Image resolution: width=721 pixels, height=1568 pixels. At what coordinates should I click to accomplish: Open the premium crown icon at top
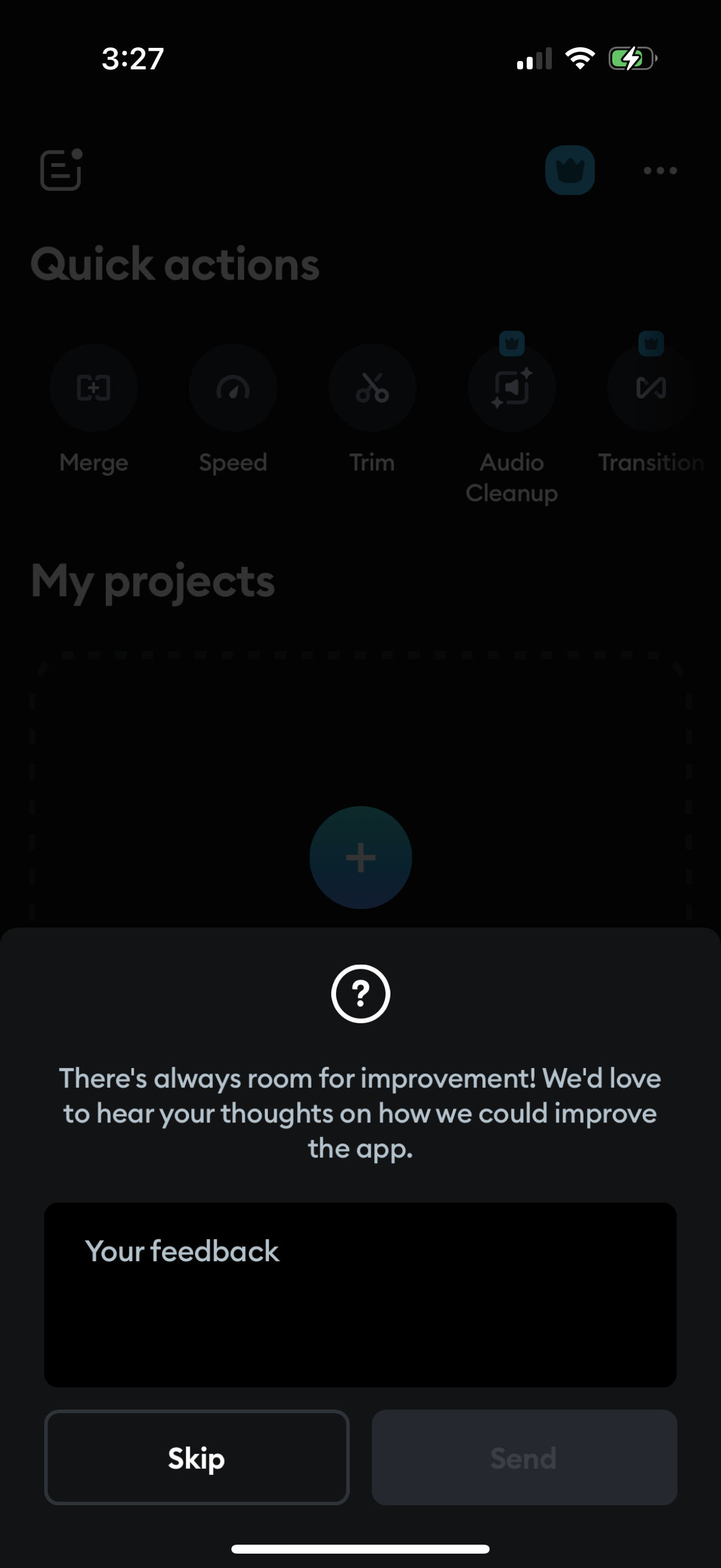point(570,170)
